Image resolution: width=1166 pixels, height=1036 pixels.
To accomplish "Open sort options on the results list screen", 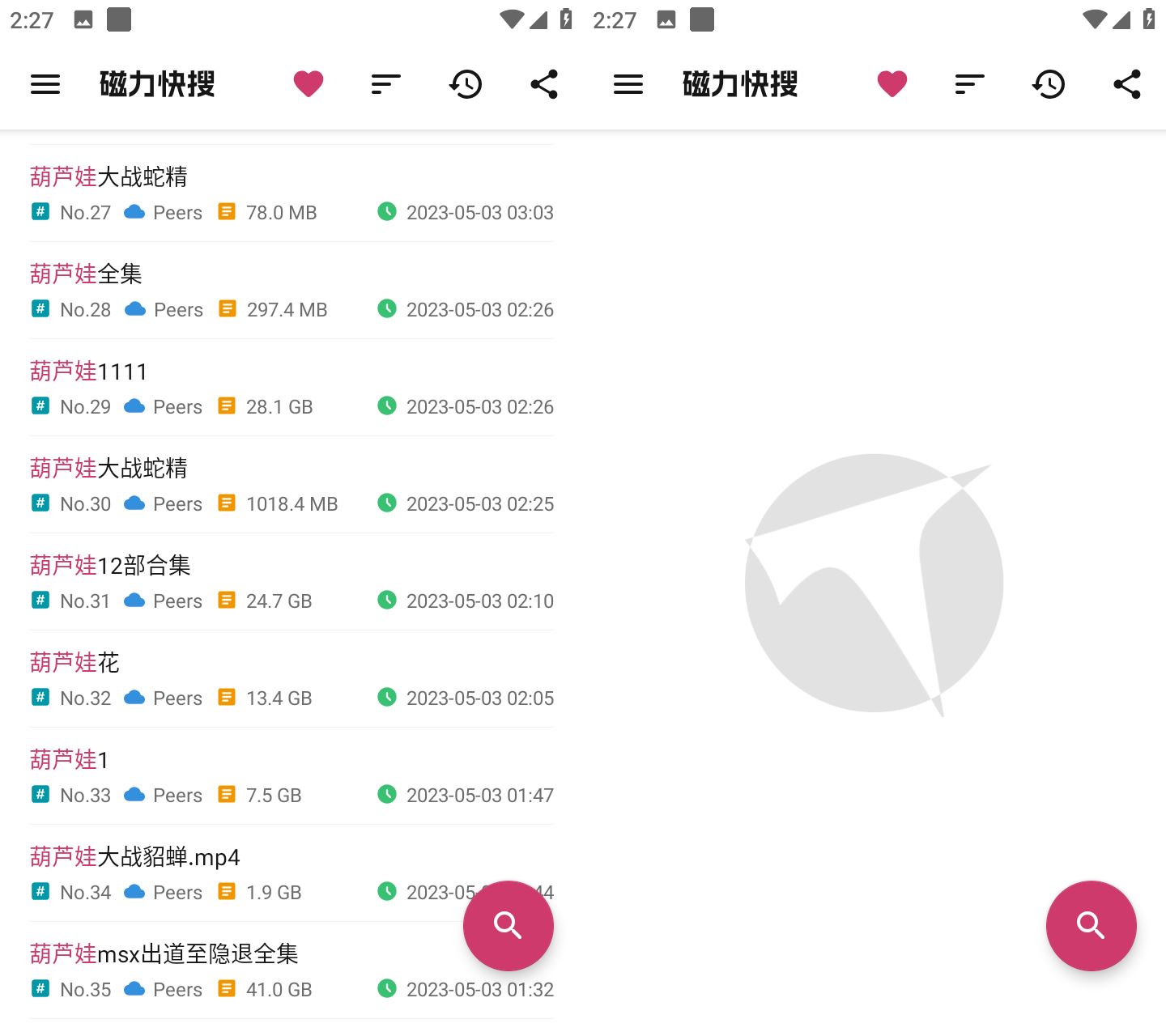I will click(386, 84).
